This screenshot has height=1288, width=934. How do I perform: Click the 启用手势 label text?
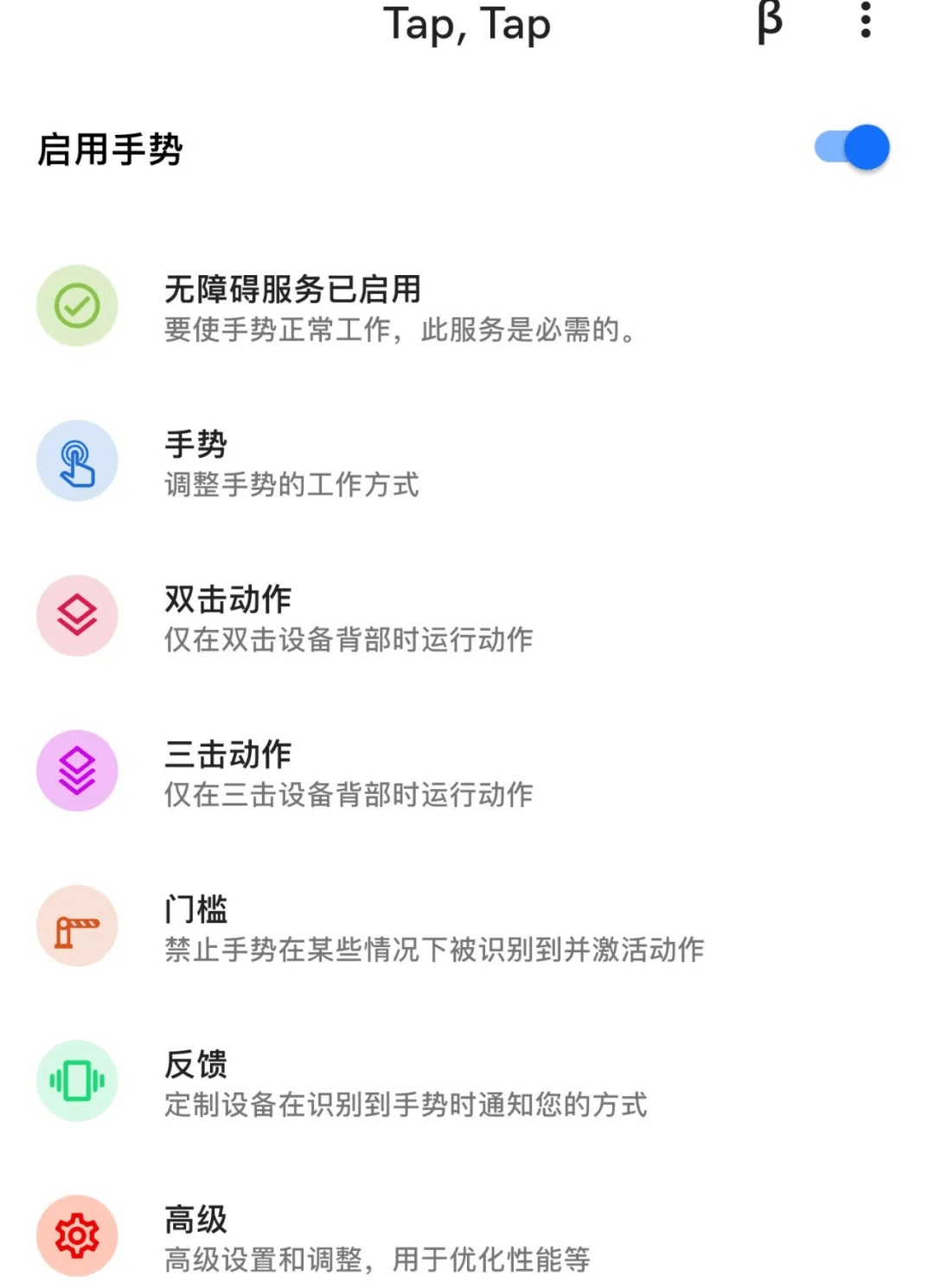(x=111, y=147)
